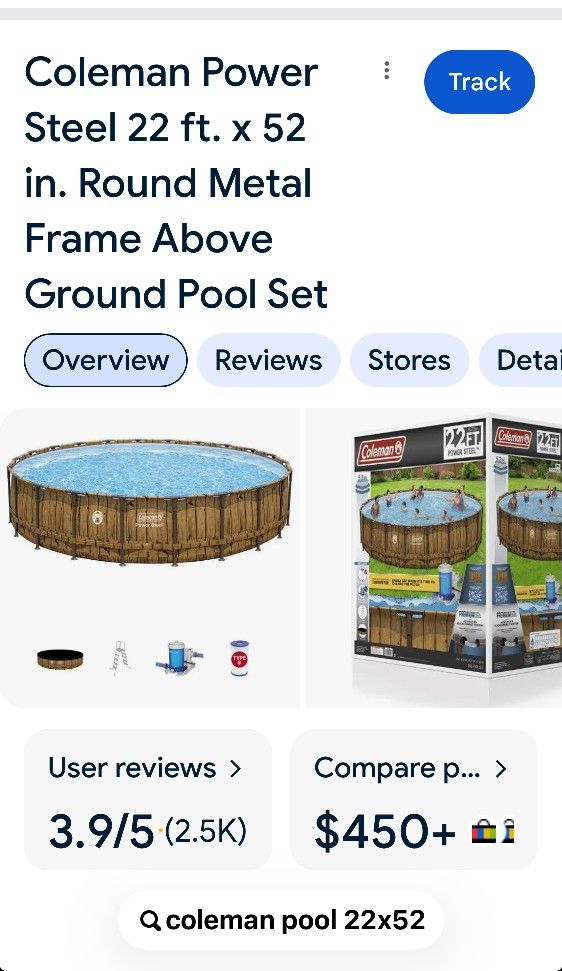Open the User reviews 3.9/5 card

coord(148,799)
